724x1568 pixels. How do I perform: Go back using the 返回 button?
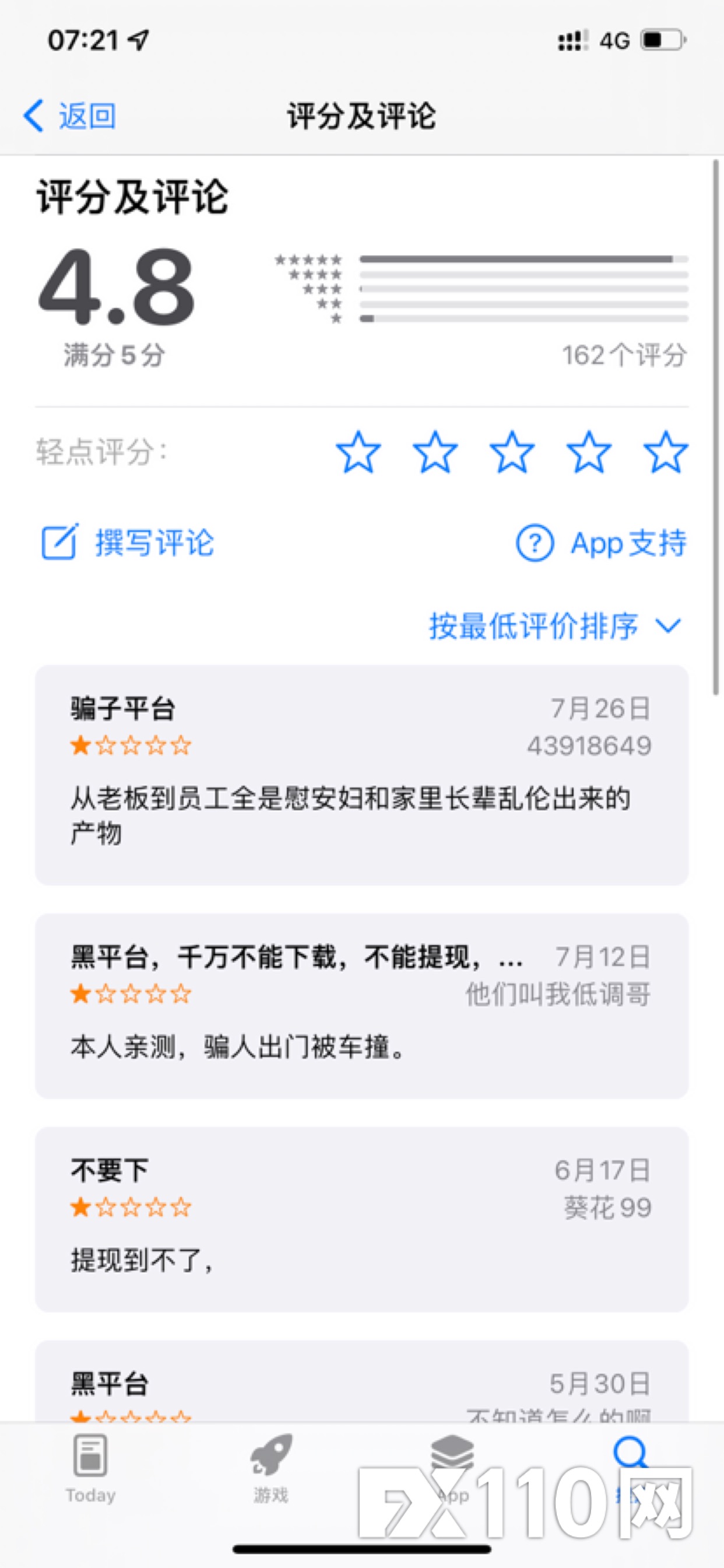(69, 116)
